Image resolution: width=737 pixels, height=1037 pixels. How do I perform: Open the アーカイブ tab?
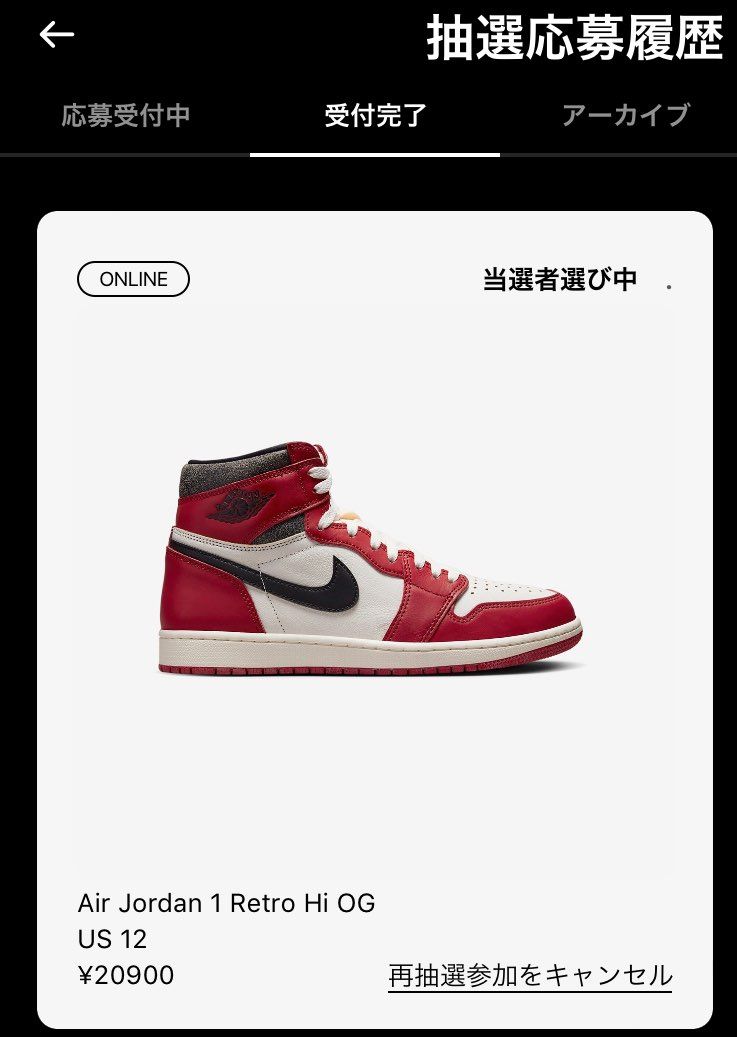pyautogui.click(x=625, y=115)
